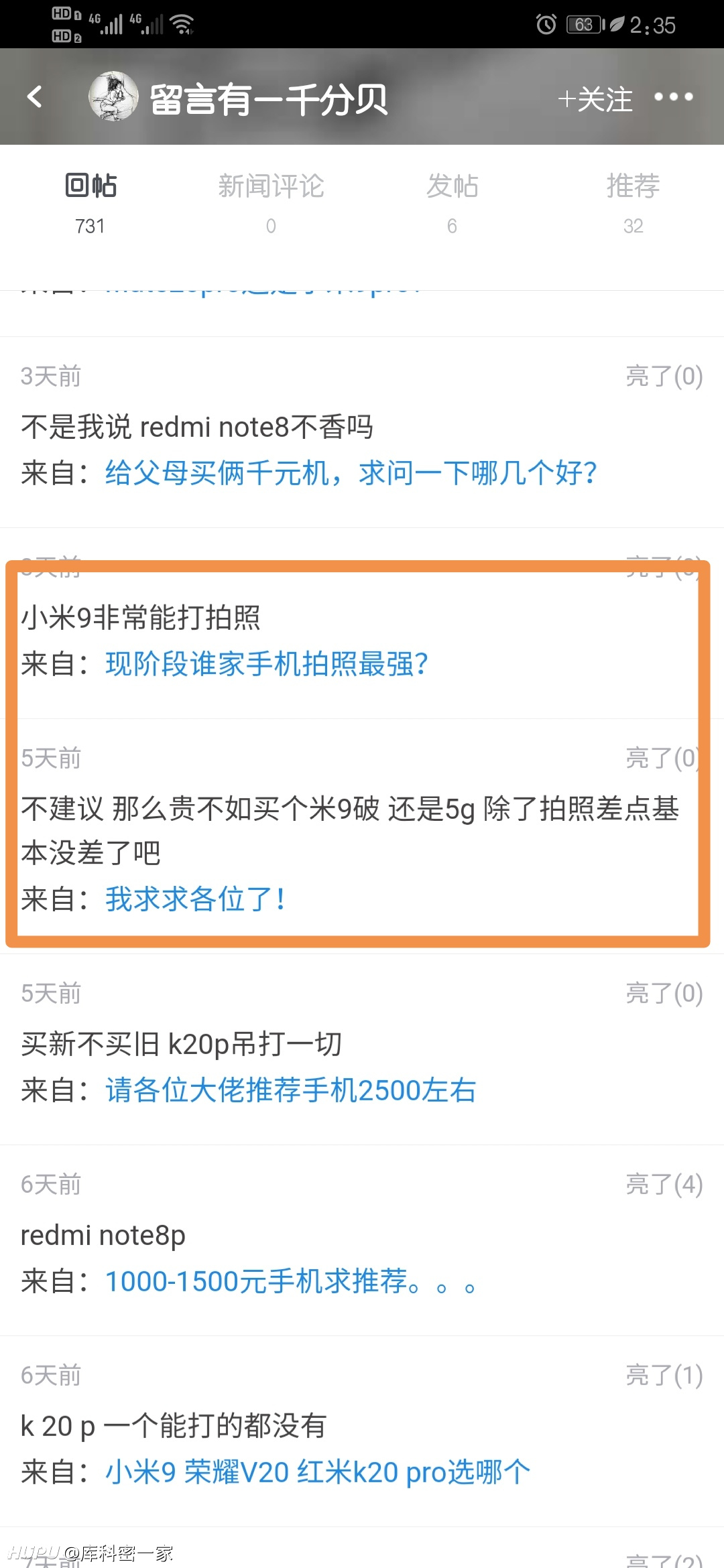This screenshot has height=1568, width=724.
Task: Go back using the top-left arrow
Action: click(x=35, y=96)
